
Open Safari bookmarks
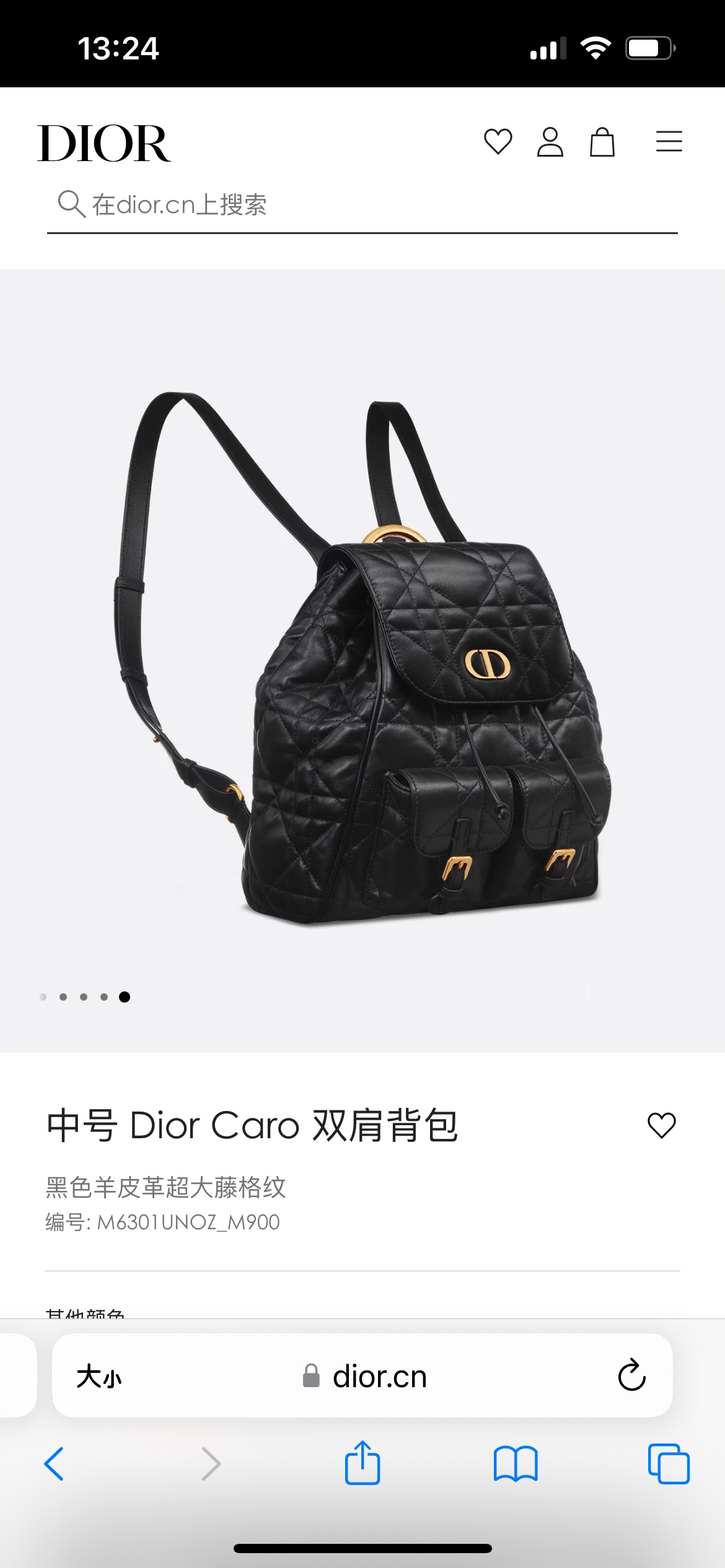(516, 1464)
